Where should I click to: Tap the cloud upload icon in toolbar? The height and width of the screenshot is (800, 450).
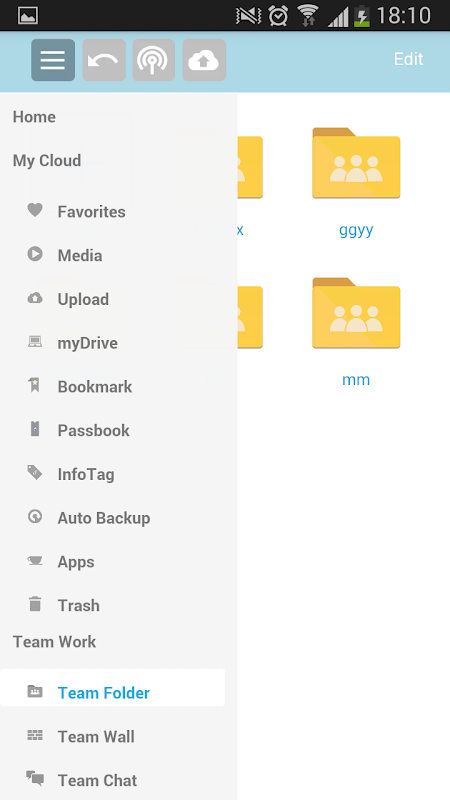tap(204, 60)
